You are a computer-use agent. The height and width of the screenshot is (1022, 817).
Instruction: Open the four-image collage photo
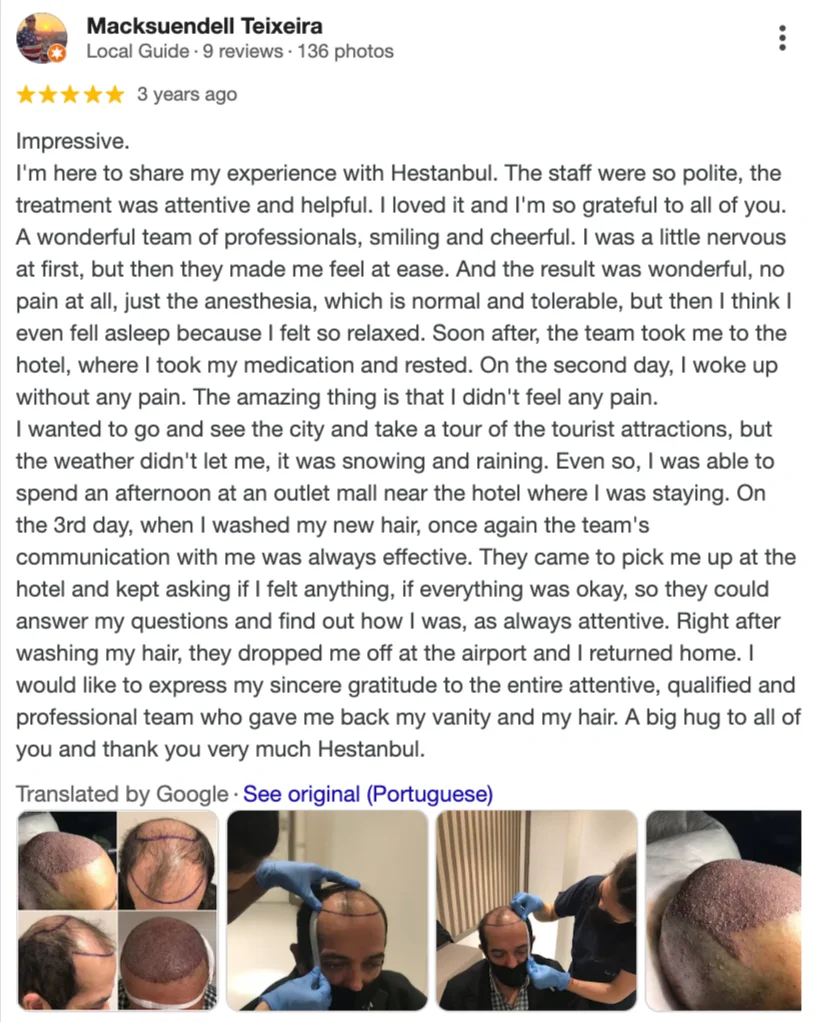click(117, 910)
